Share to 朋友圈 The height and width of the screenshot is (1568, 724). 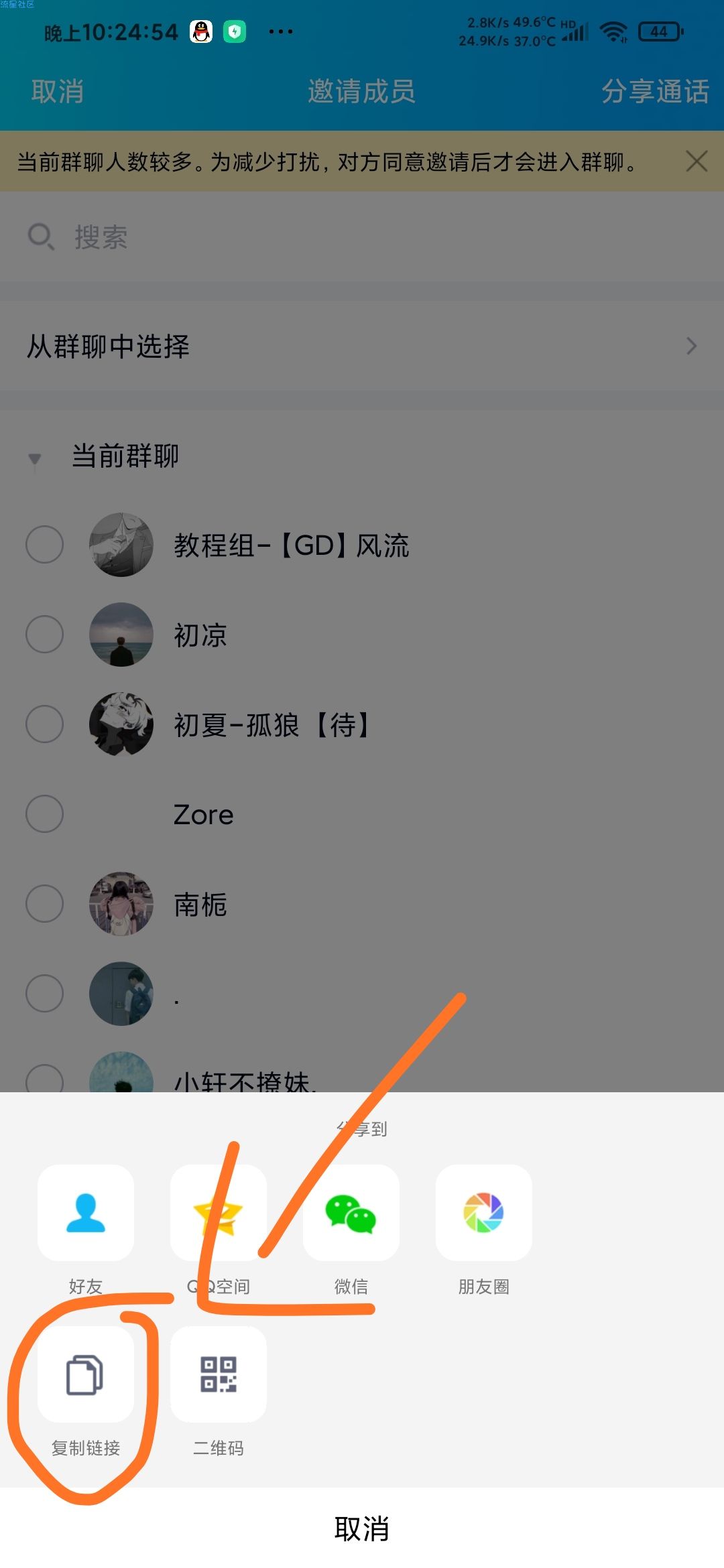pos(483,1213)
